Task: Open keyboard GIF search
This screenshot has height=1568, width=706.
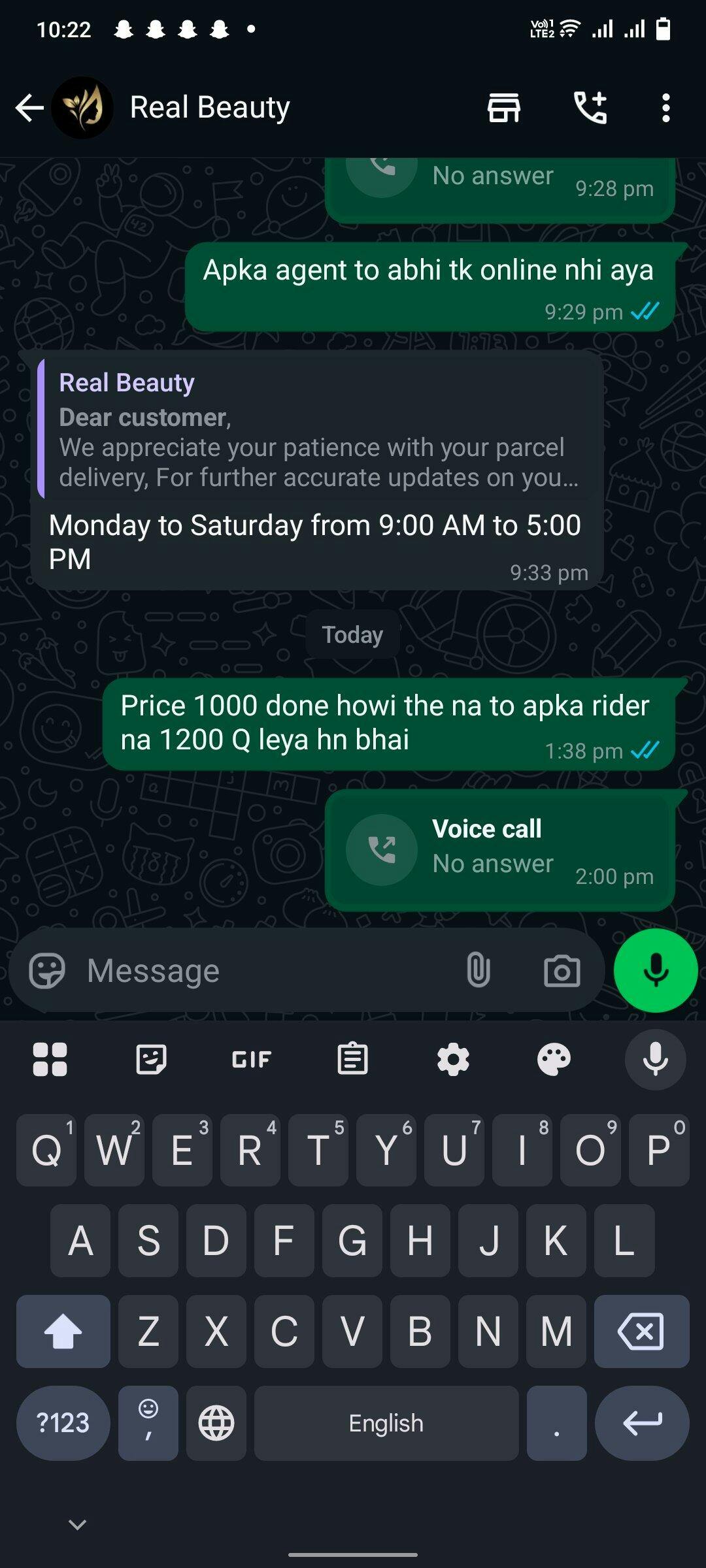Action: coord(252,1059)
